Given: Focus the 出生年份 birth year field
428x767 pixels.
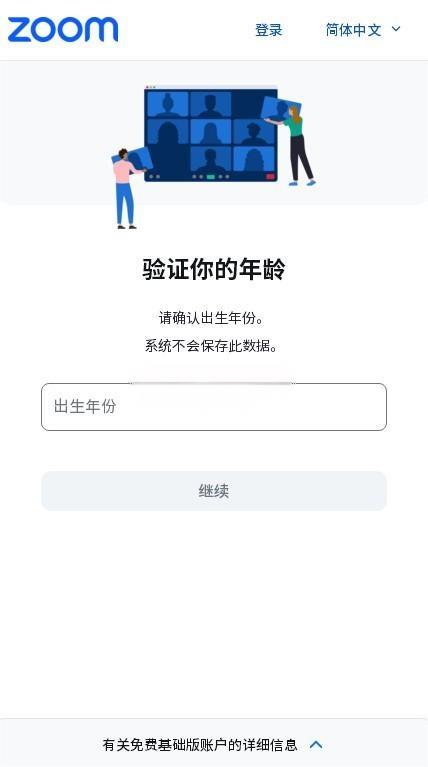Looking at the screenshot, I should point(214,406).
